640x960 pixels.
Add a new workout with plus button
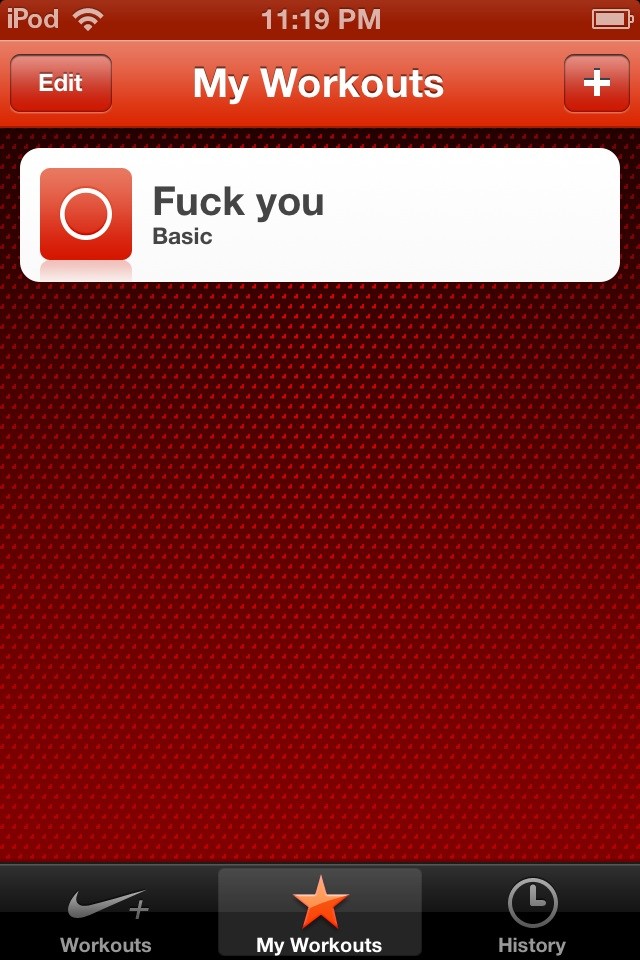(596, 83)
